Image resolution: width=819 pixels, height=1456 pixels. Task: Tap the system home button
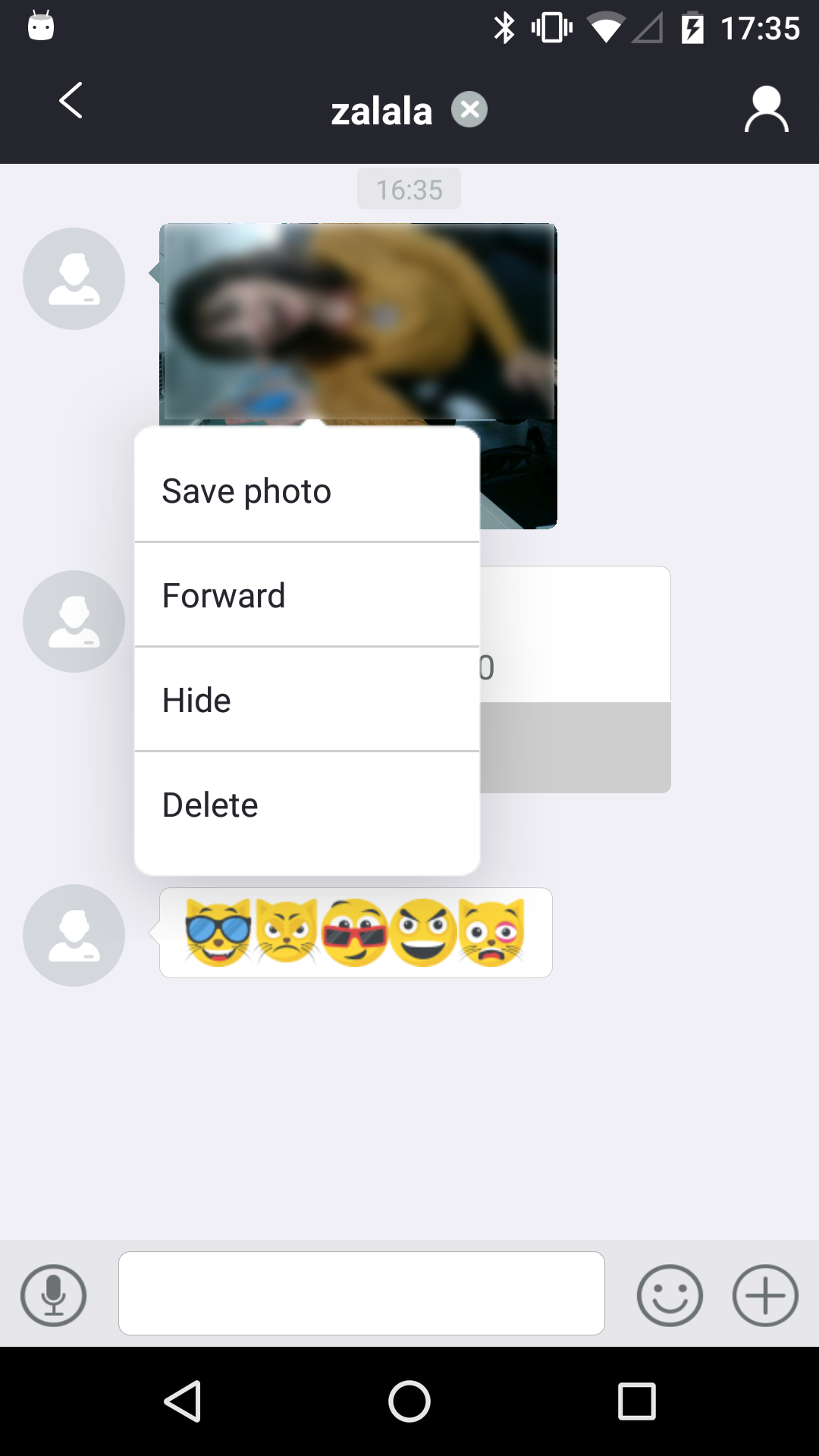pos(409,1401)
